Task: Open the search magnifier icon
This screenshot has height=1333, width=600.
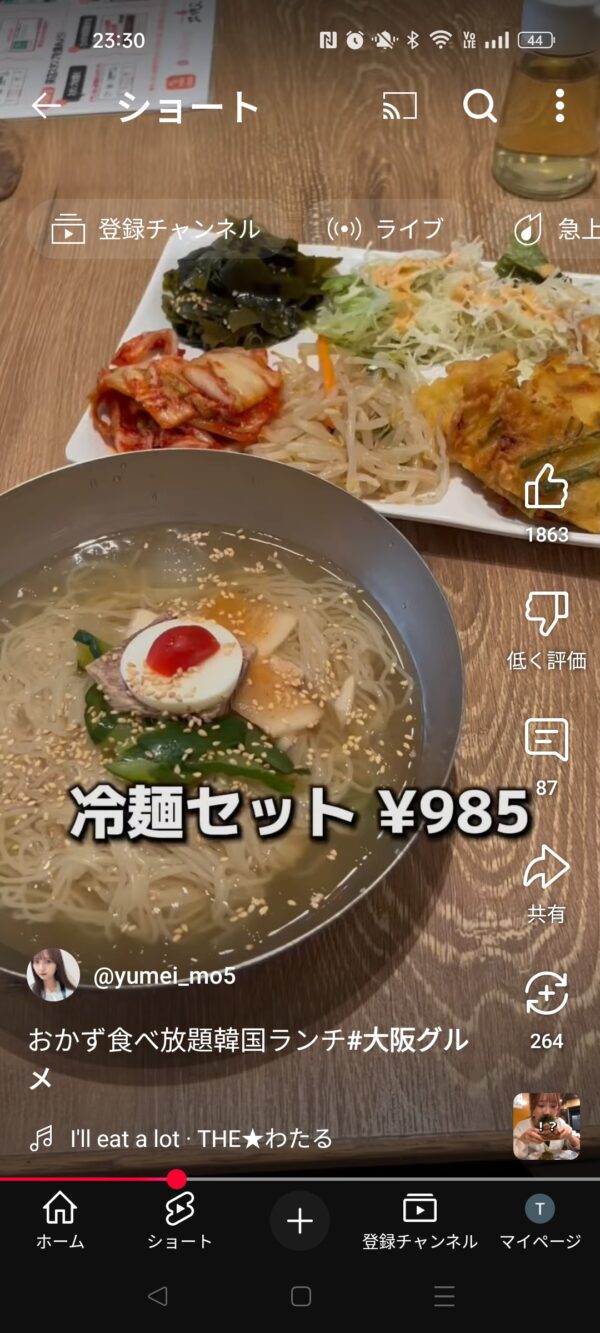Action: click(480, 105)
